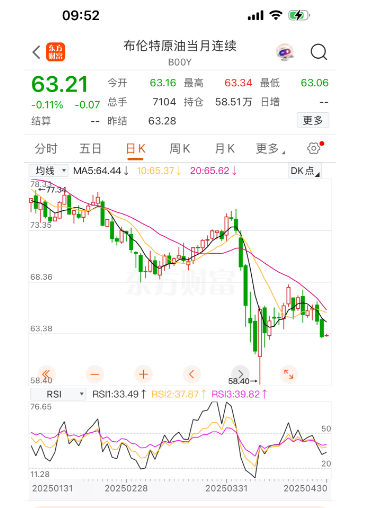Tap the 更多 button under quote details

click(x=313, y=120)
